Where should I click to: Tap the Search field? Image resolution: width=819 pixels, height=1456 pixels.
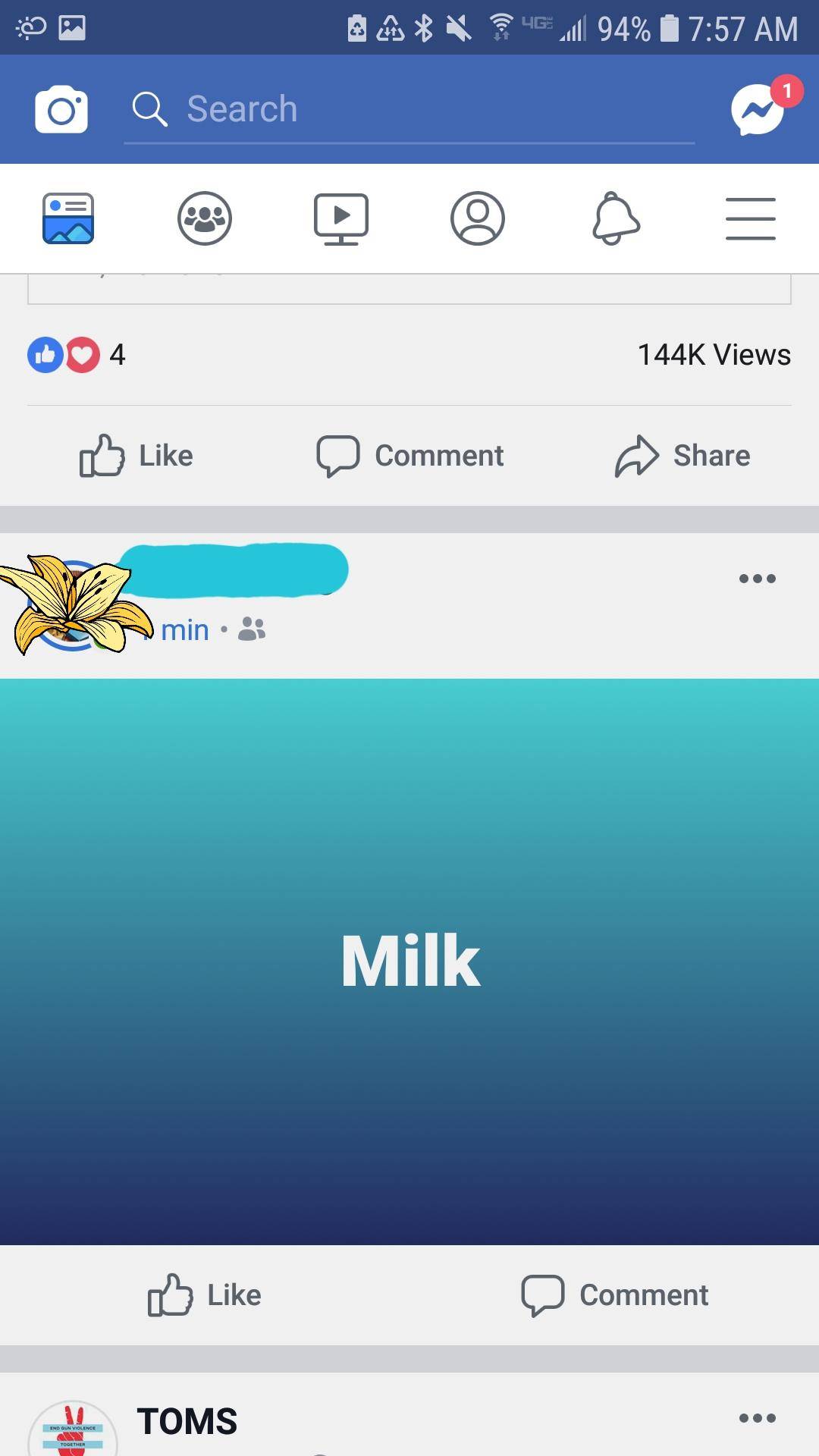point(409,109)
